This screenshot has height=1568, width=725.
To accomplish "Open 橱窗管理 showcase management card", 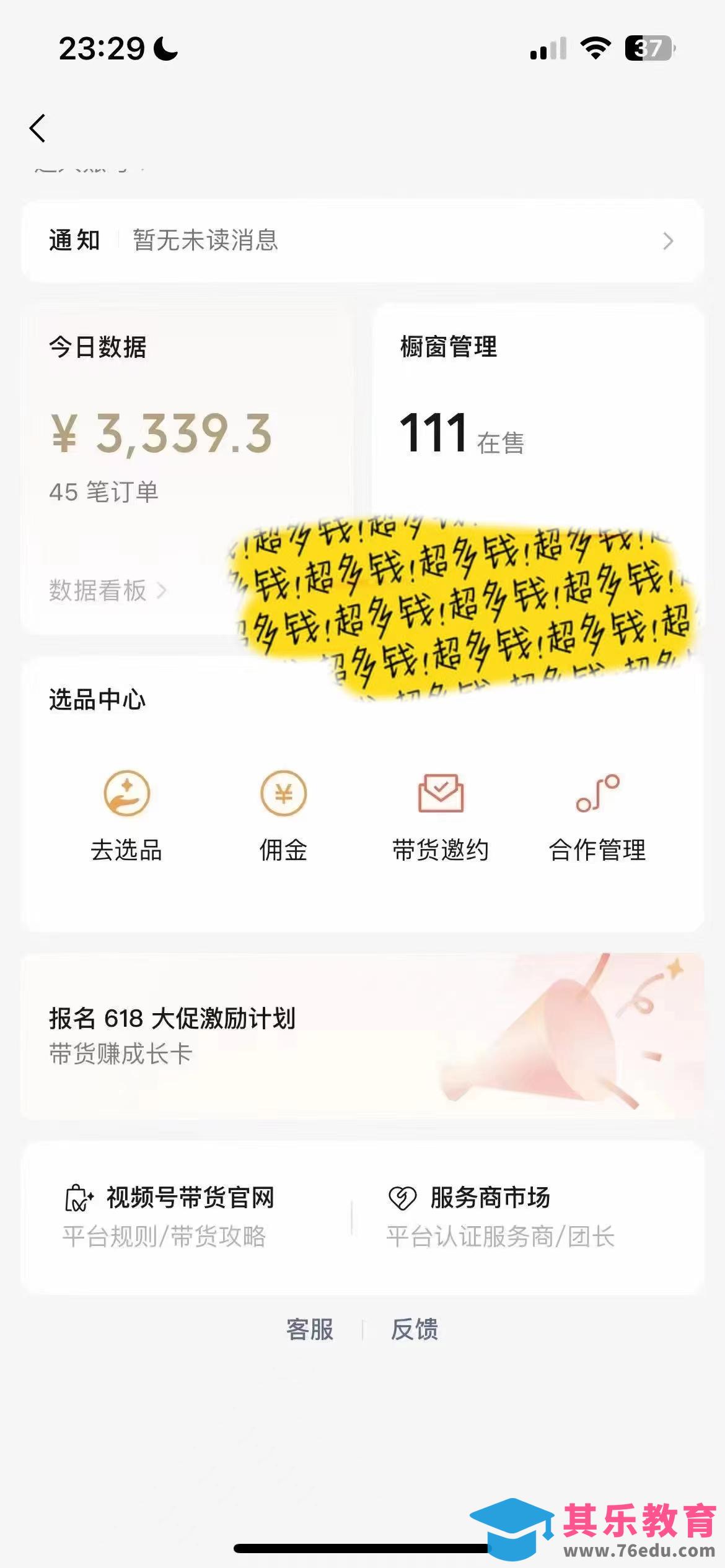I will (537, 403).
